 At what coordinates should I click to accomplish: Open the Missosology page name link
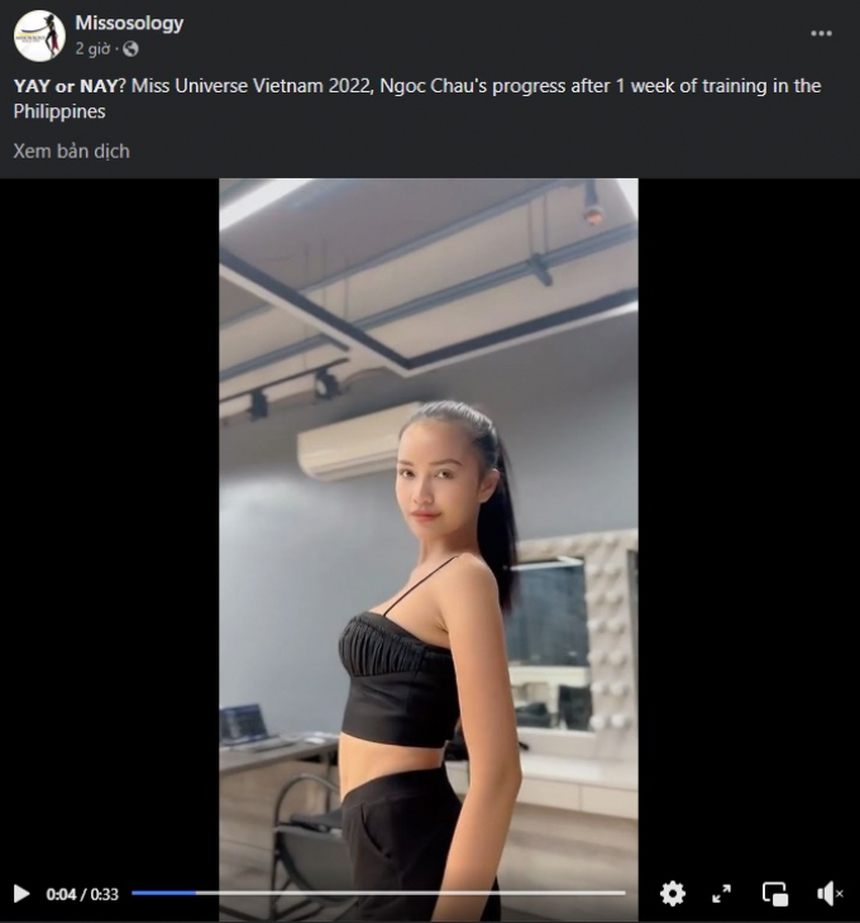pyautogui.click(x=129, y=23)
